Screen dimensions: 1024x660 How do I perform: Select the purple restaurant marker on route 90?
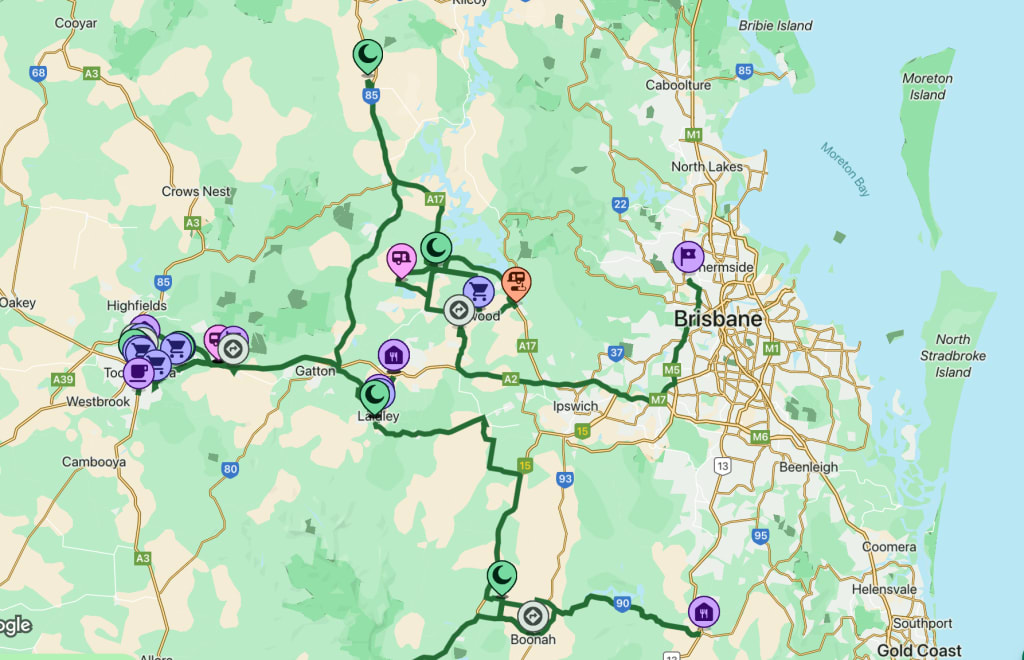(704, 610)
